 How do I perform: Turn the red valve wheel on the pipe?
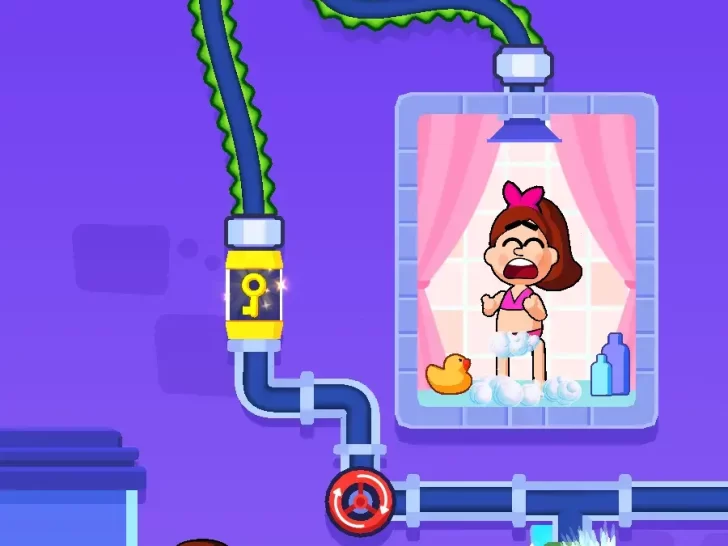[x=359, y=500]
